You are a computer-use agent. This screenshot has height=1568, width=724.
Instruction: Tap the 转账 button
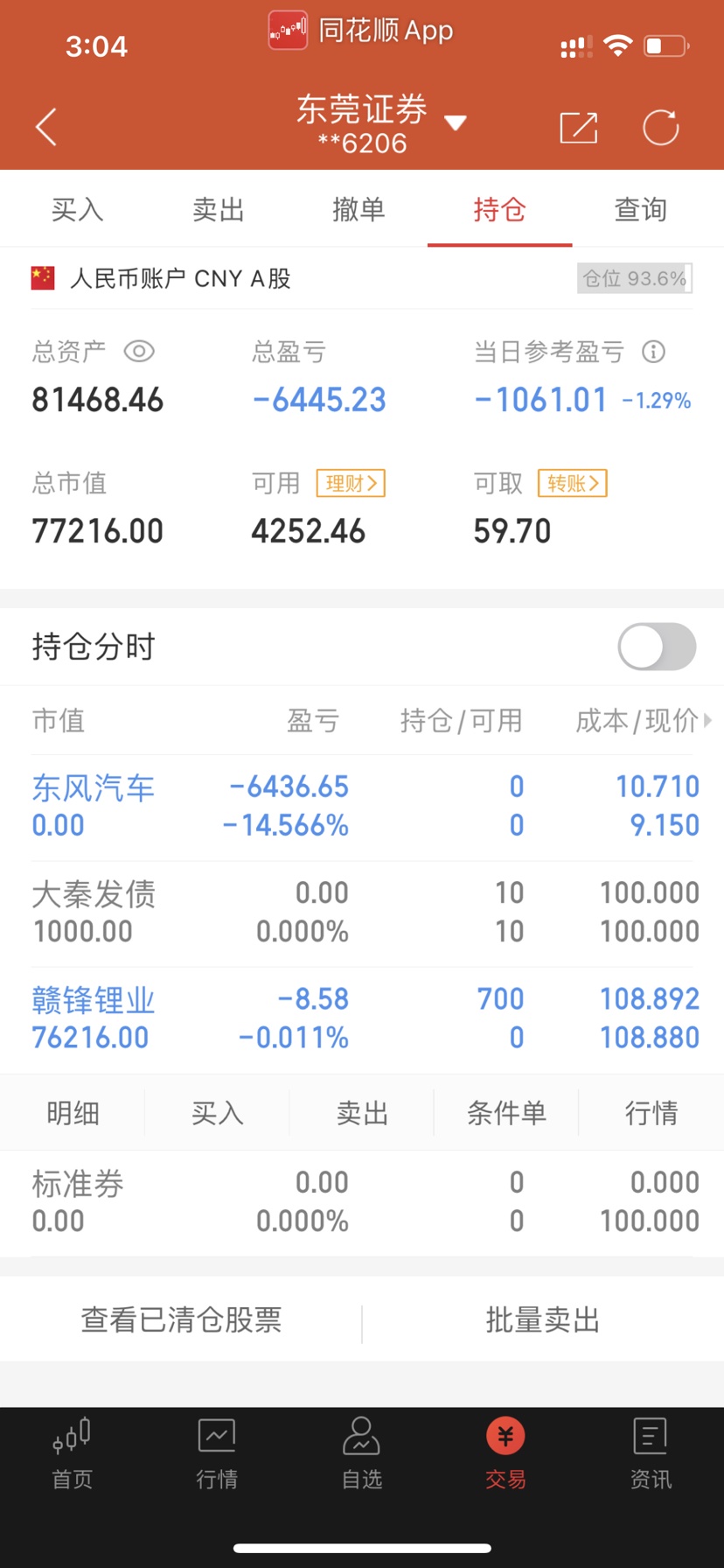point(572,483)
